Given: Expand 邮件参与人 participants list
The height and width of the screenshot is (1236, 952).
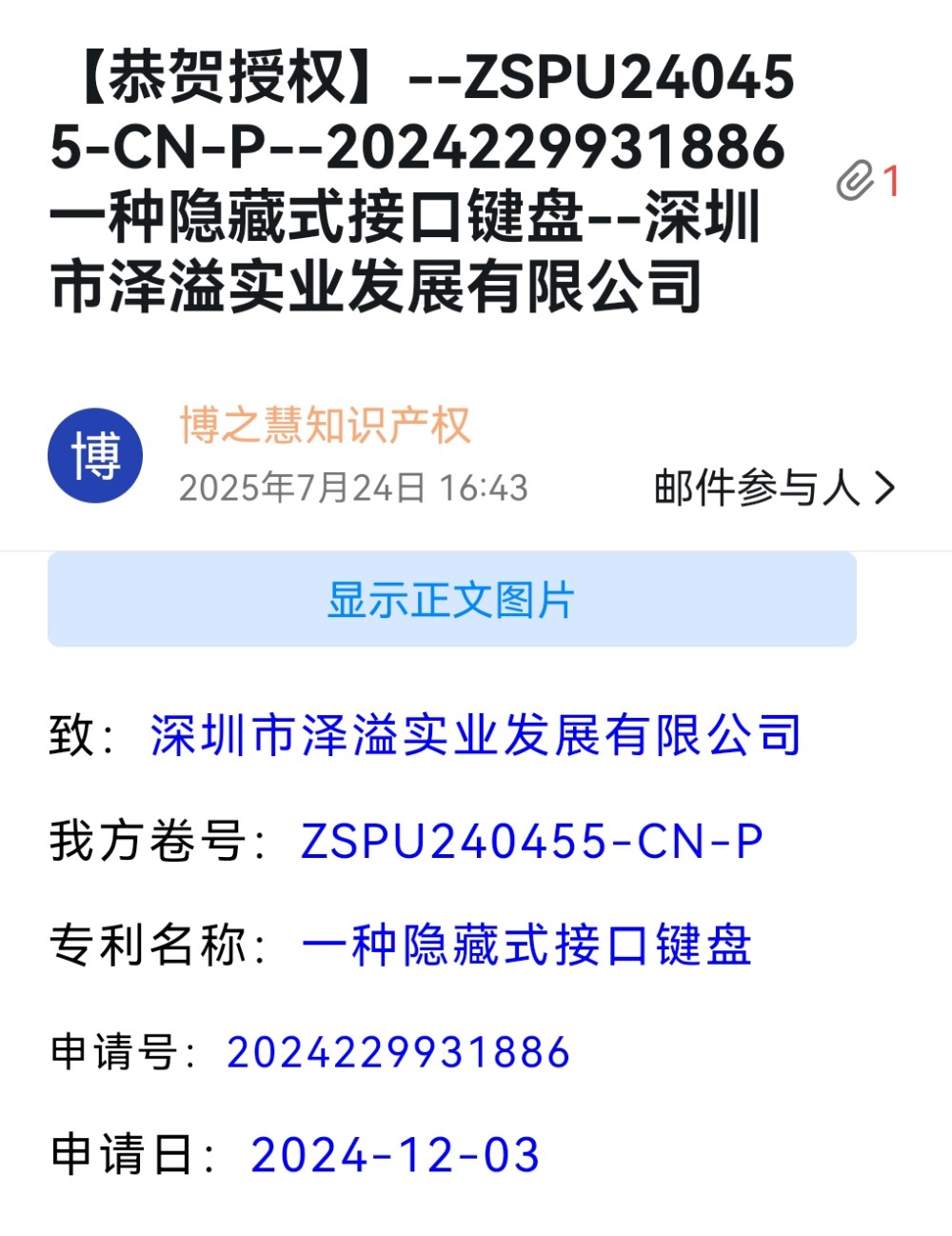Looking at the screenshot, I should point(774,488).
